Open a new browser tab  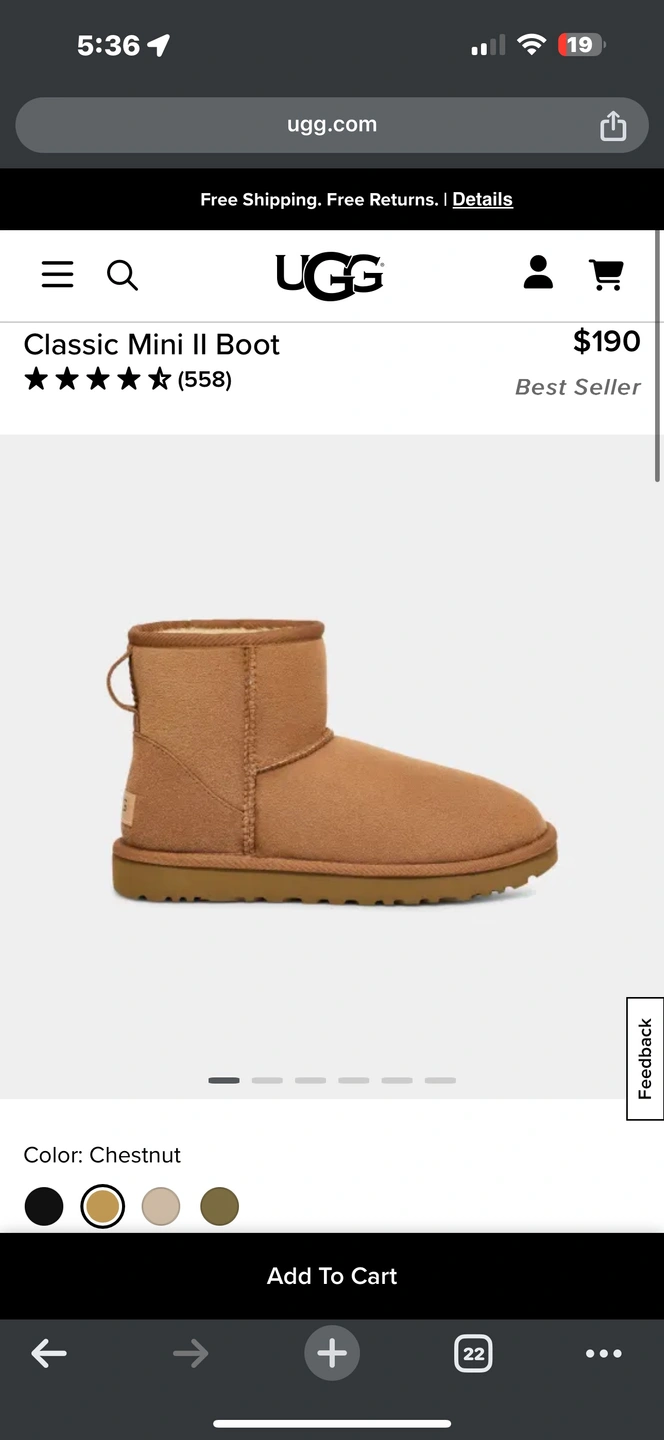tap(332, 1354)
